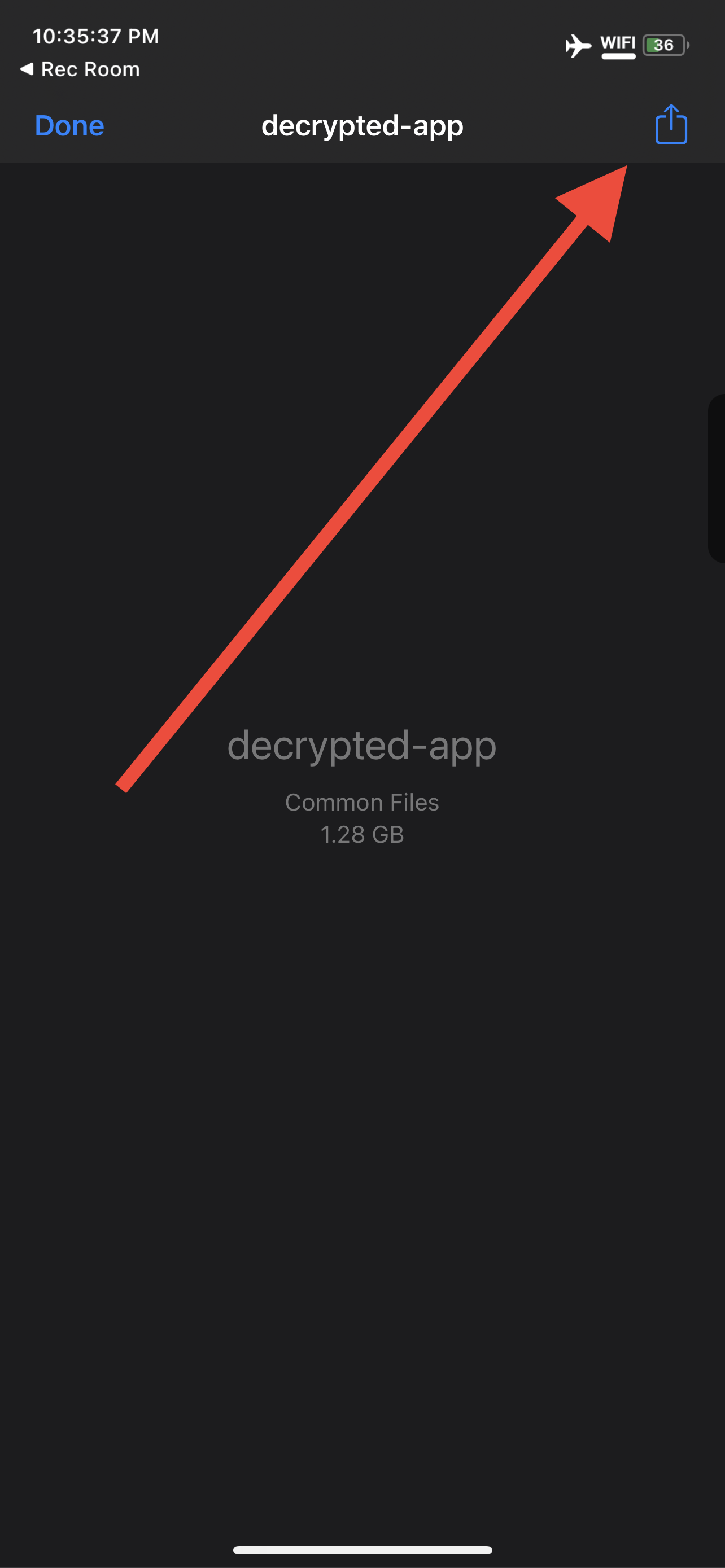Tap Done to close the preview
The image size is (725, 1568).
69,125
